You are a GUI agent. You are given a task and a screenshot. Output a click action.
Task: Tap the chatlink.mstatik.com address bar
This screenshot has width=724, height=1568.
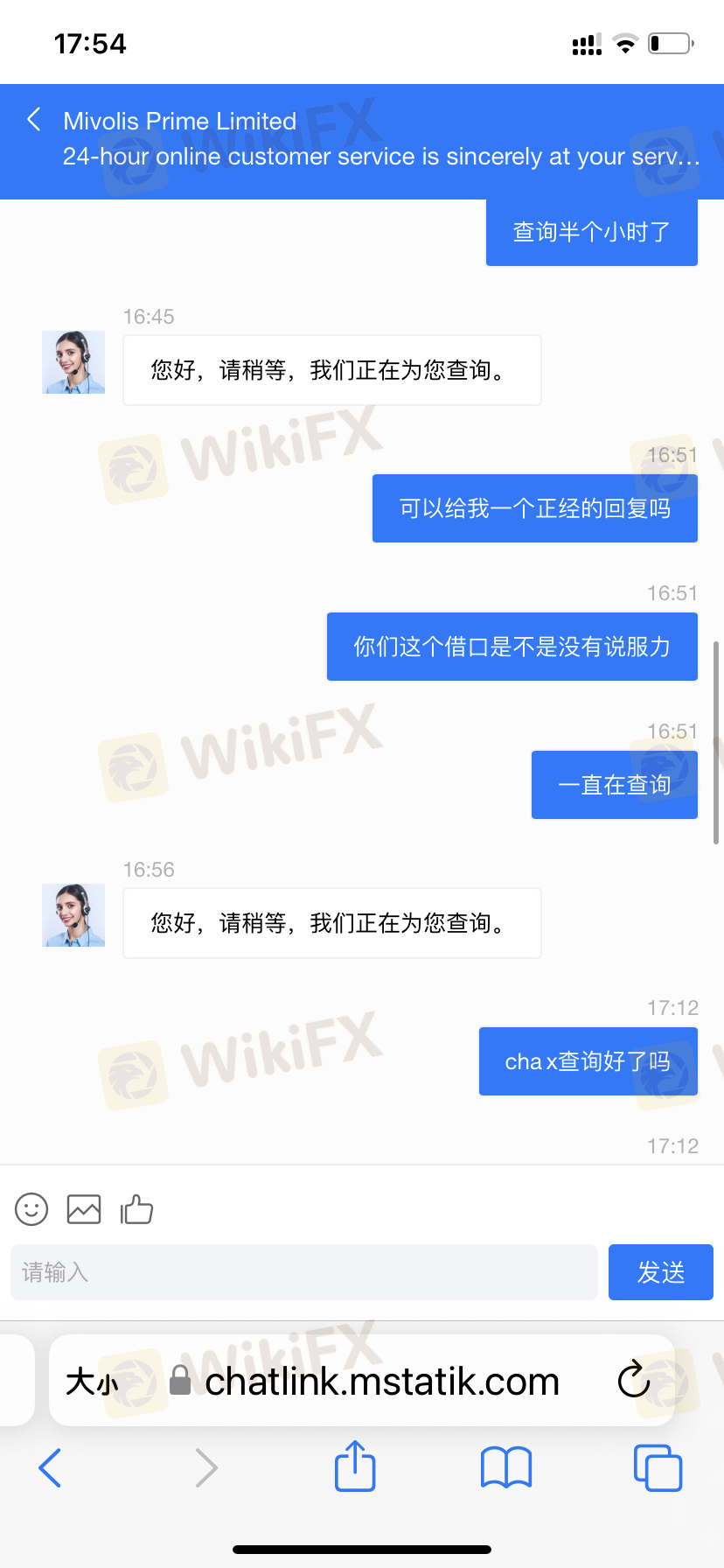pyautogui.click(x=381, y=1382)
